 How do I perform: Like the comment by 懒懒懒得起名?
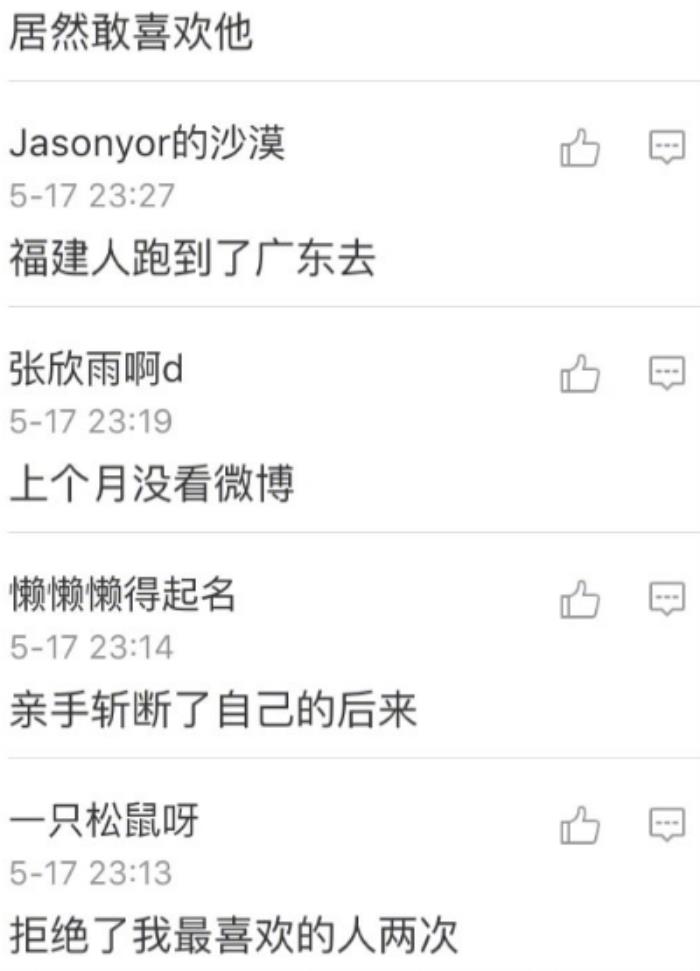coord(580,599)
